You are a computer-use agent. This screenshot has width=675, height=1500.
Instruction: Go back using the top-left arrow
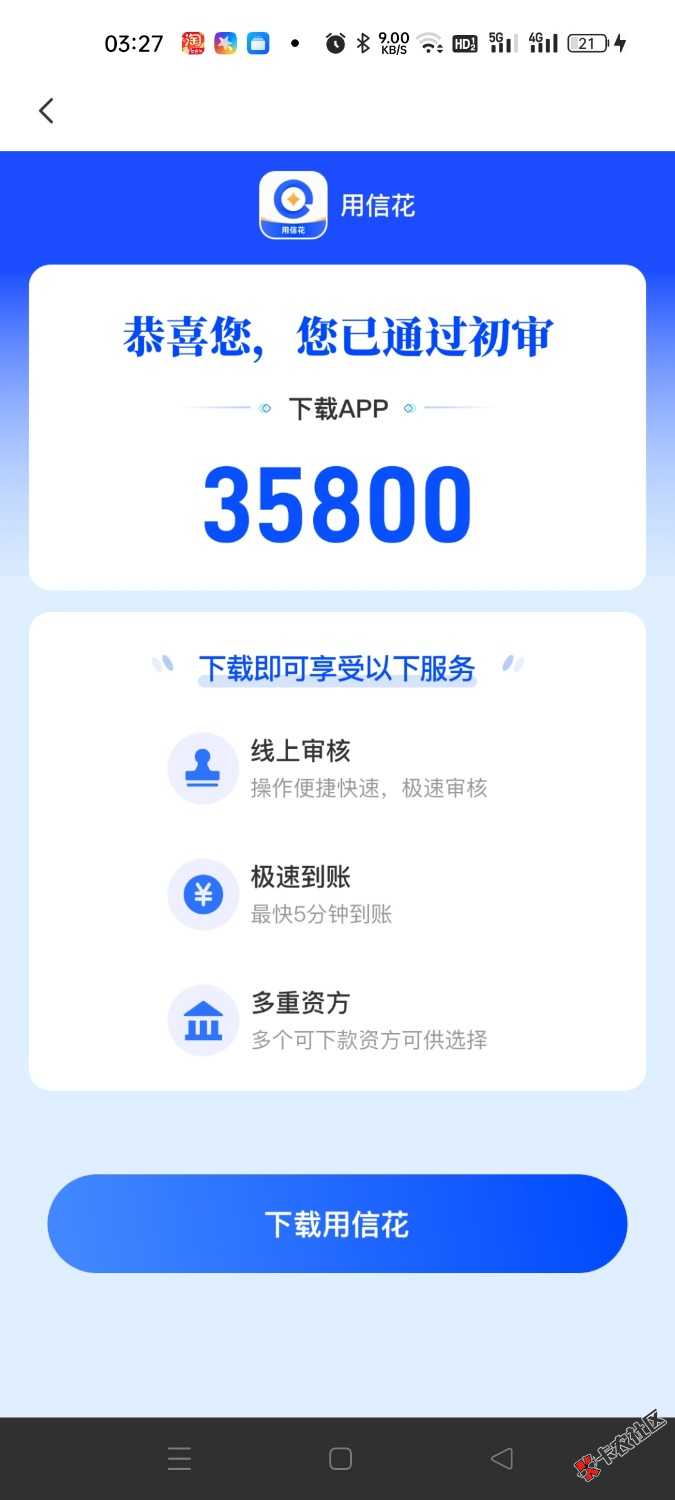click(x=46, y=110)
